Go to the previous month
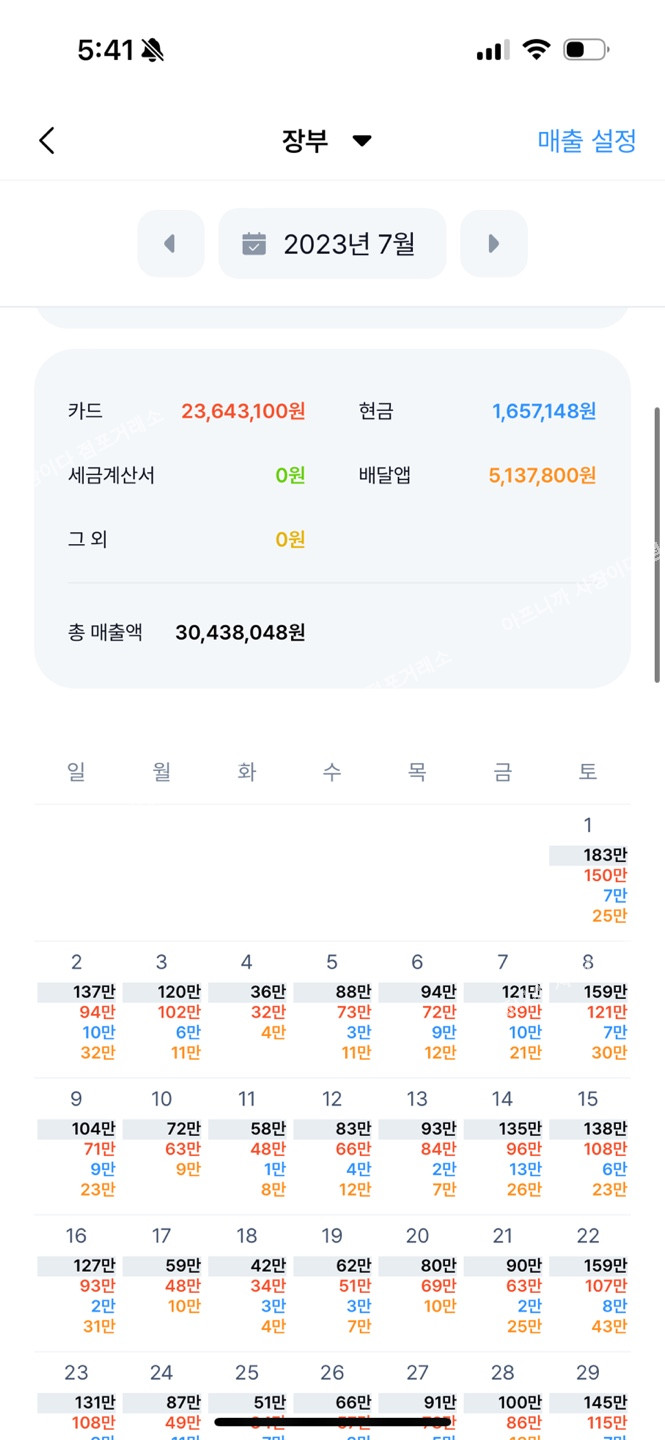 click(169, 244)
